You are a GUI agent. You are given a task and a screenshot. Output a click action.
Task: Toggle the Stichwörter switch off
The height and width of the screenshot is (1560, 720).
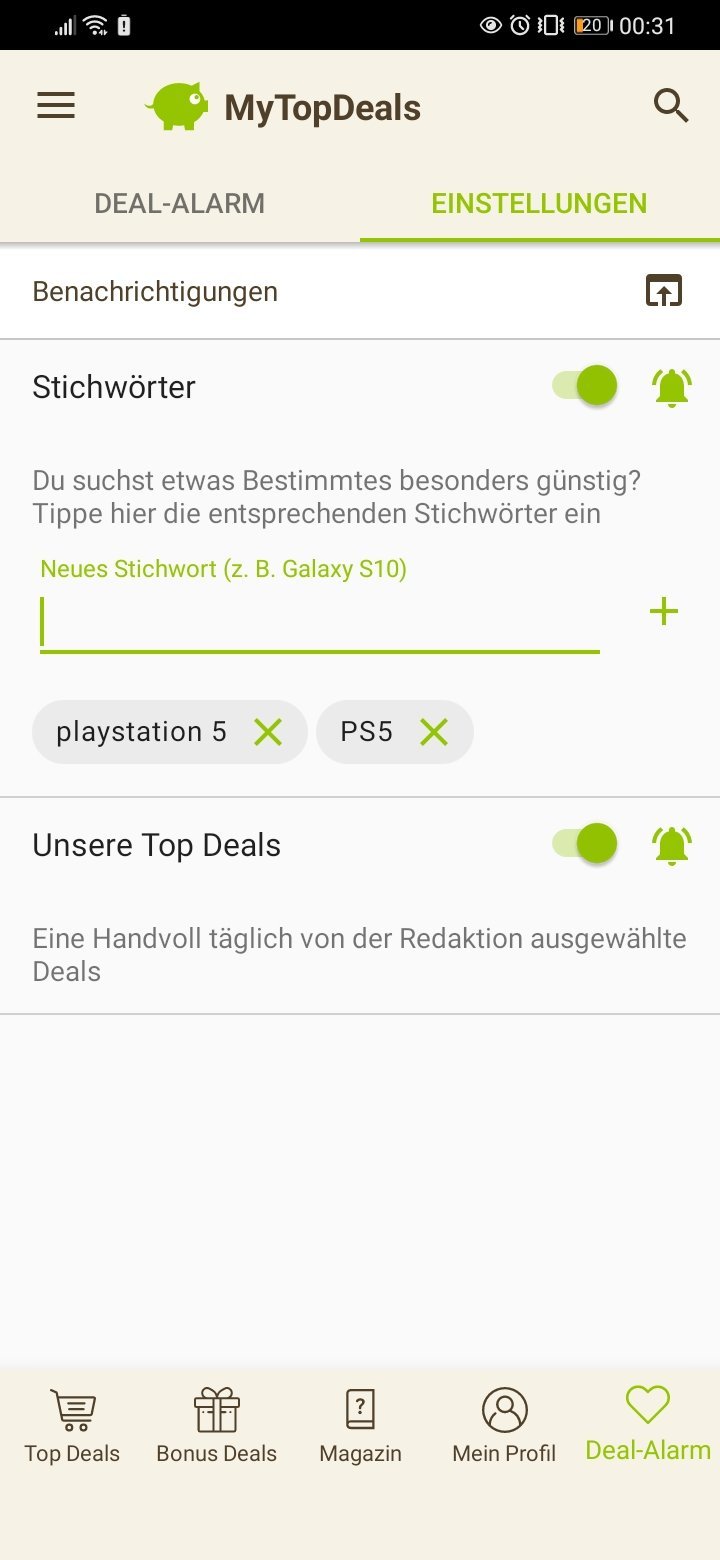coord(586,386)
